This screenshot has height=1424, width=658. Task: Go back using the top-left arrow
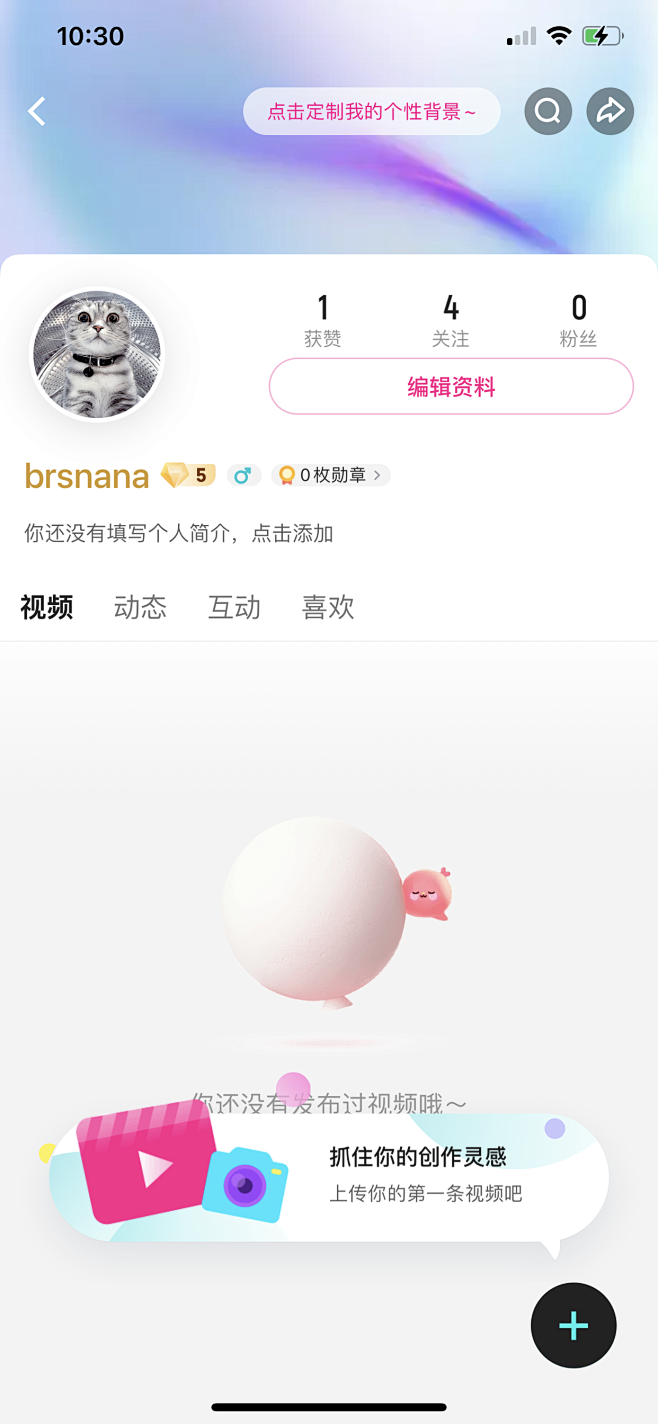[38, 111]
